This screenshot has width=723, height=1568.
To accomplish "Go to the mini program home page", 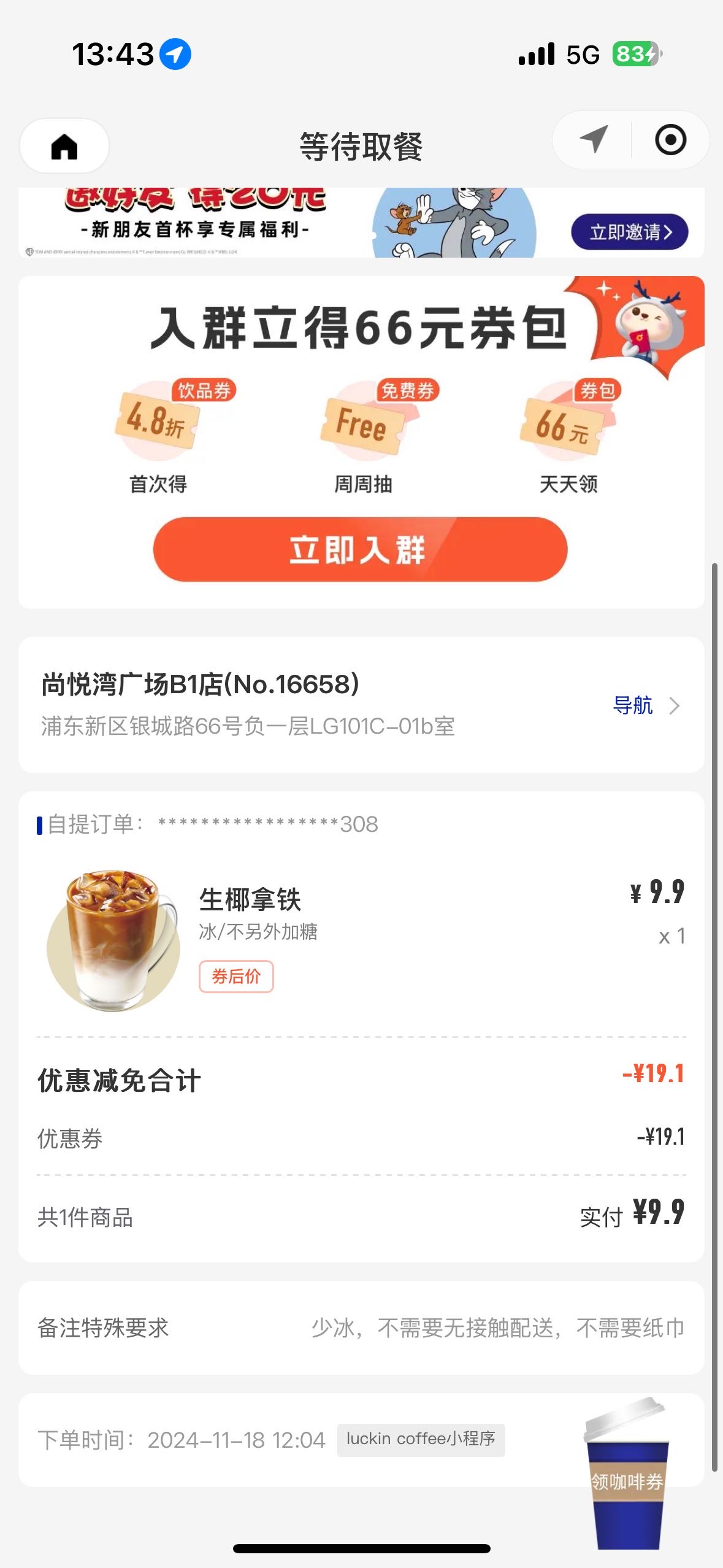I will (x=64, y=146).
